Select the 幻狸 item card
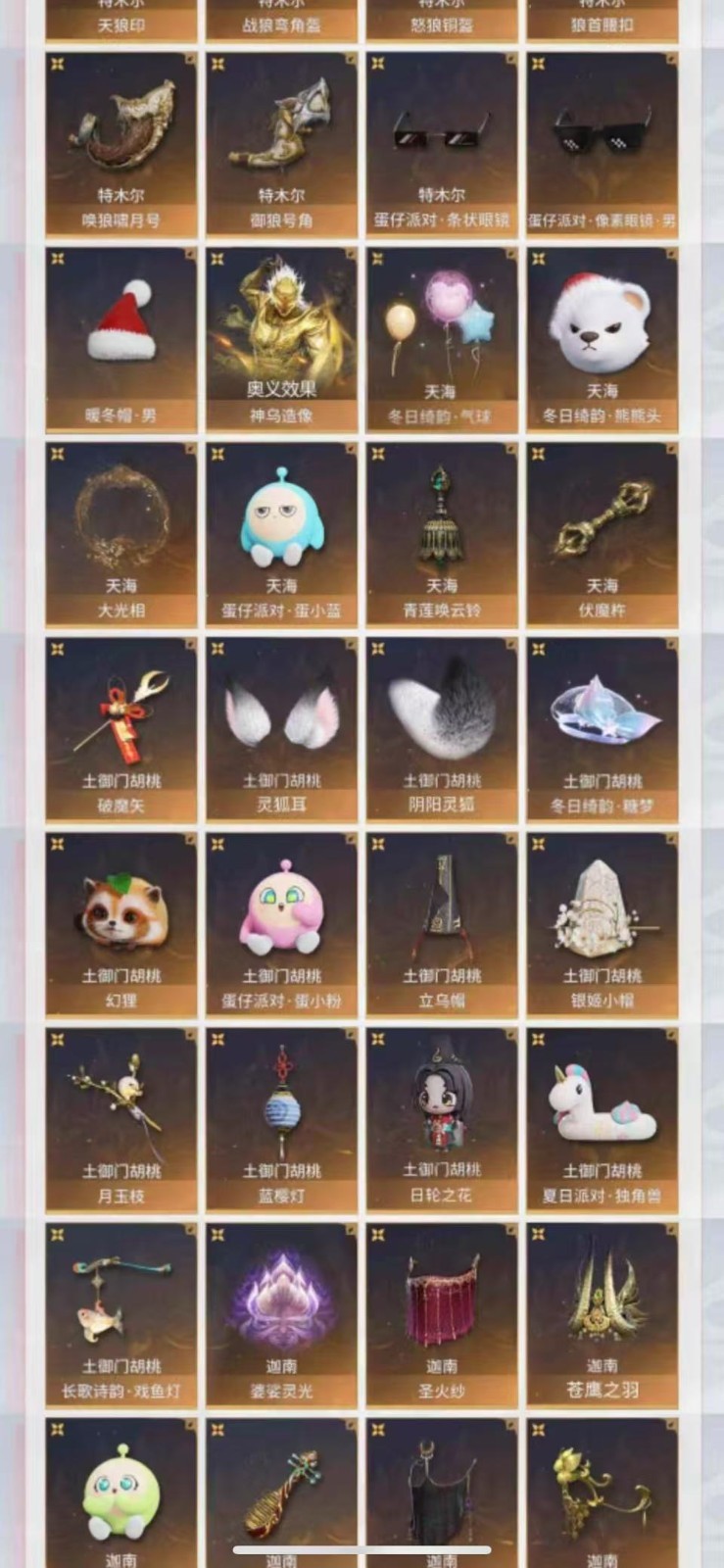 [x=121, y=925]
